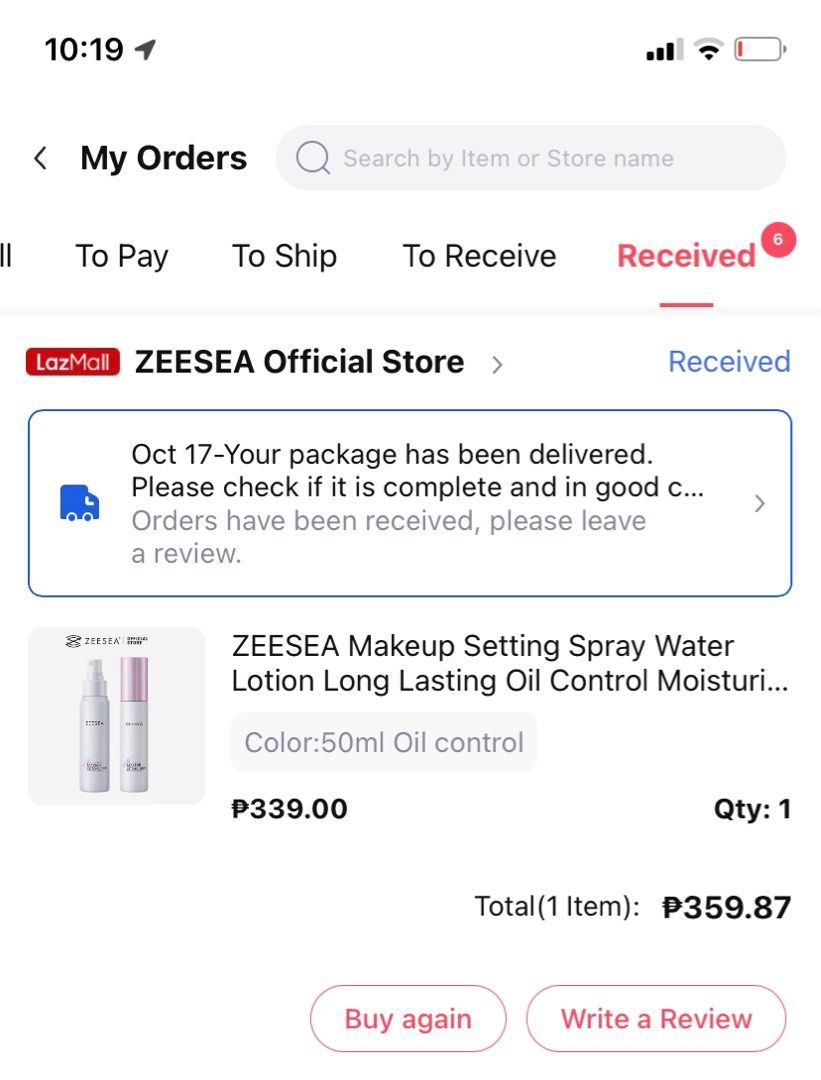
Task: Switch to the To Pay tab
Action: 120,256
